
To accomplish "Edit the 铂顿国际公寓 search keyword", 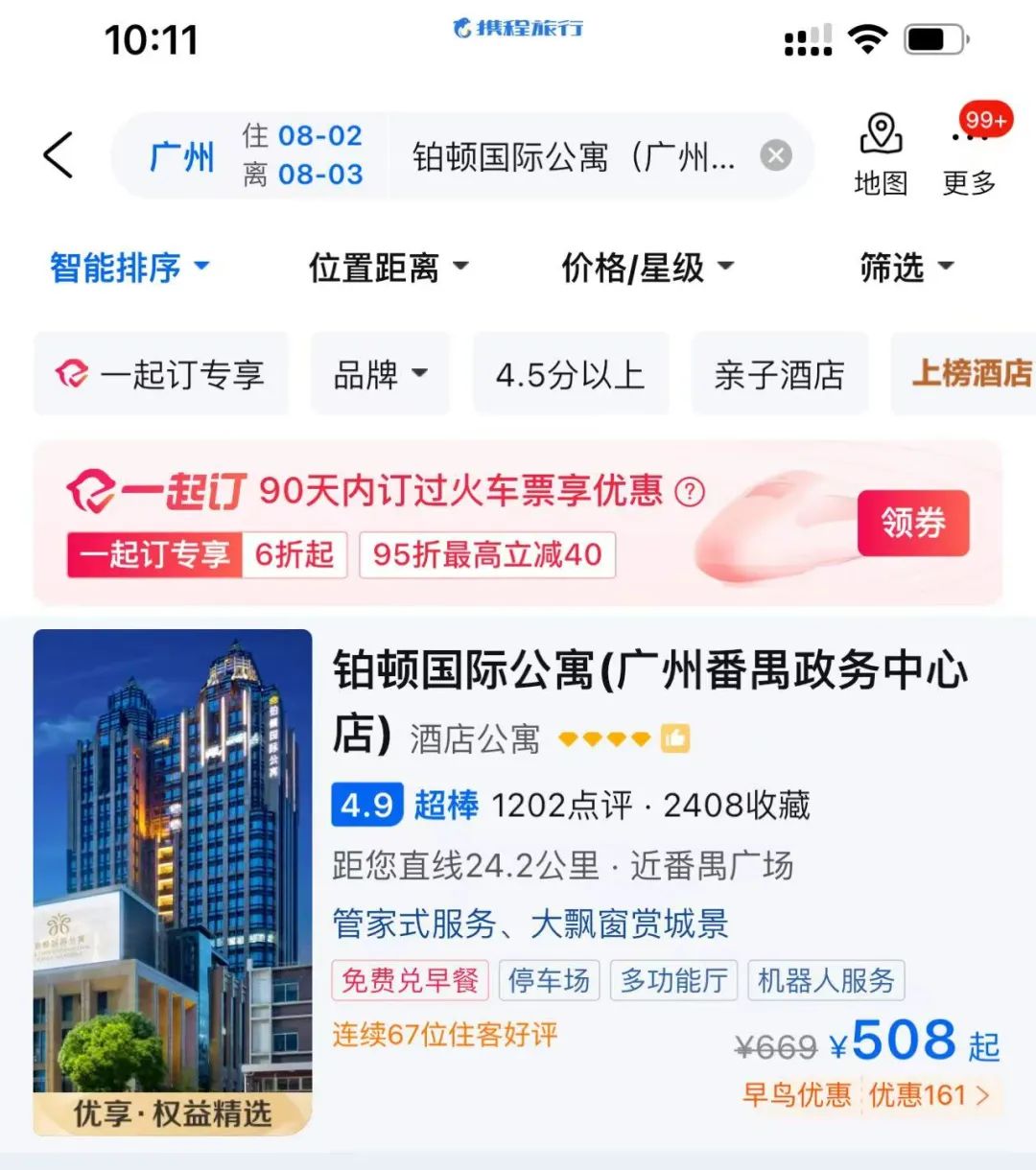I will 574,156.
